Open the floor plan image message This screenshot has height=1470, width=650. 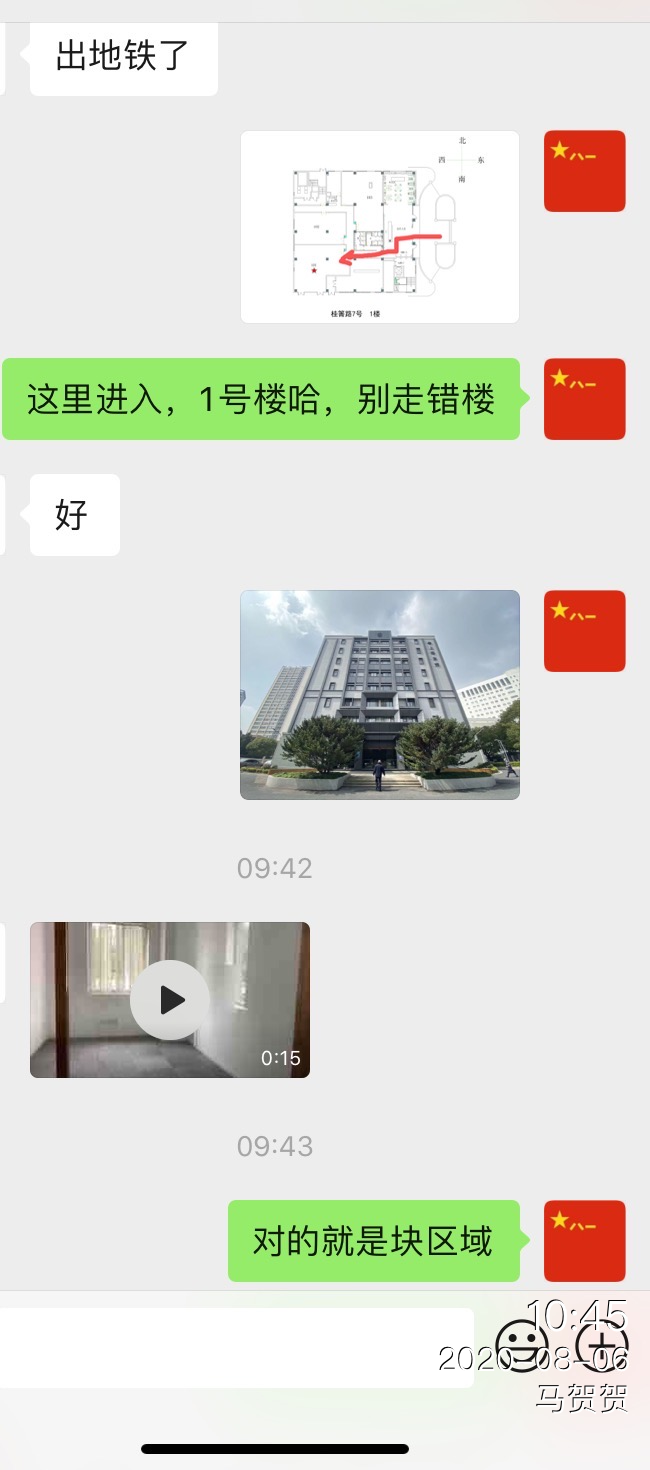380,227
